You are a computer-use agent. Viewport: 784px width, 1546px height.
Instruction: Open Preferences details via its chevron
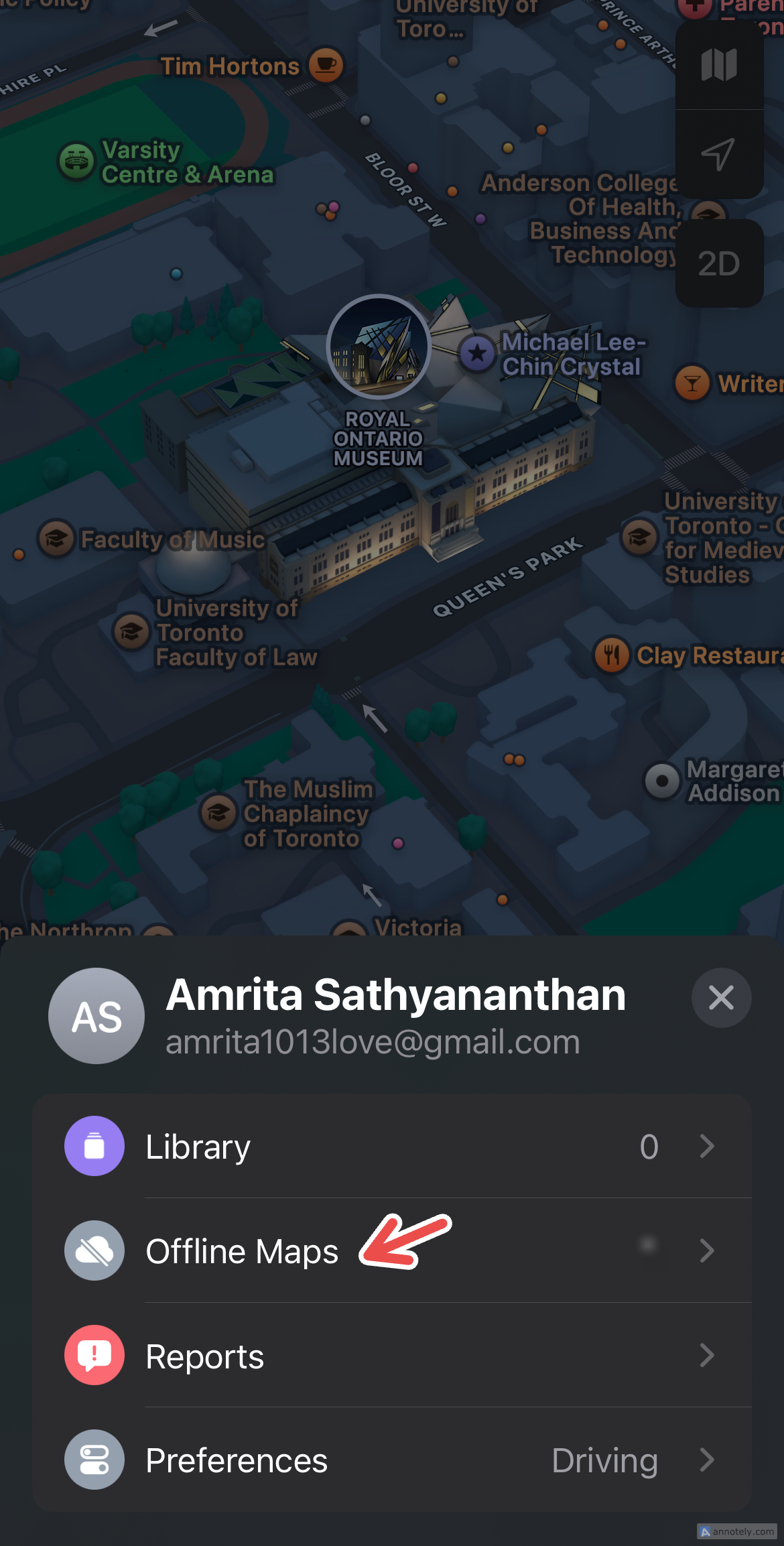coord(707,1460)
